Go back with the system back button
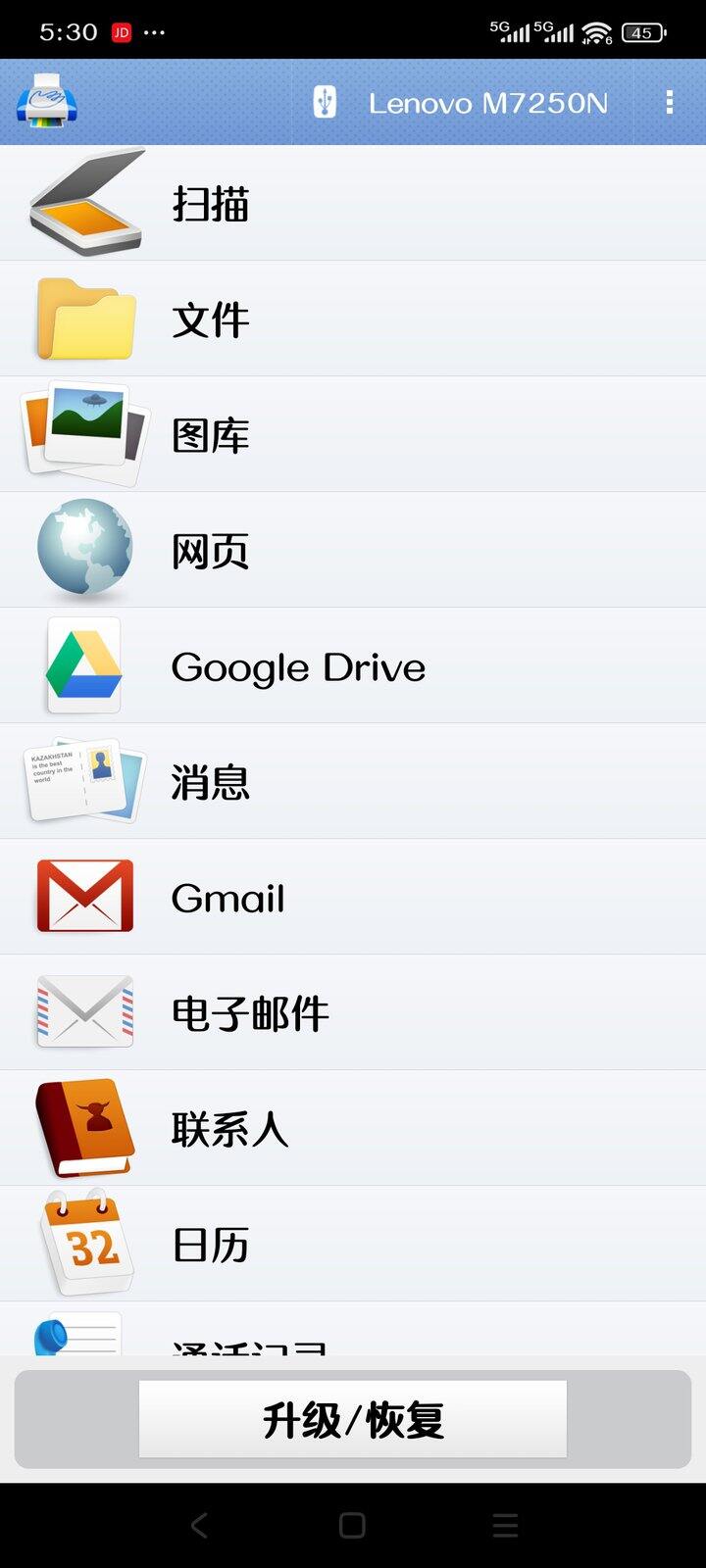The width and height of the screenshot is (706, 1568). tap(199, 1525)
